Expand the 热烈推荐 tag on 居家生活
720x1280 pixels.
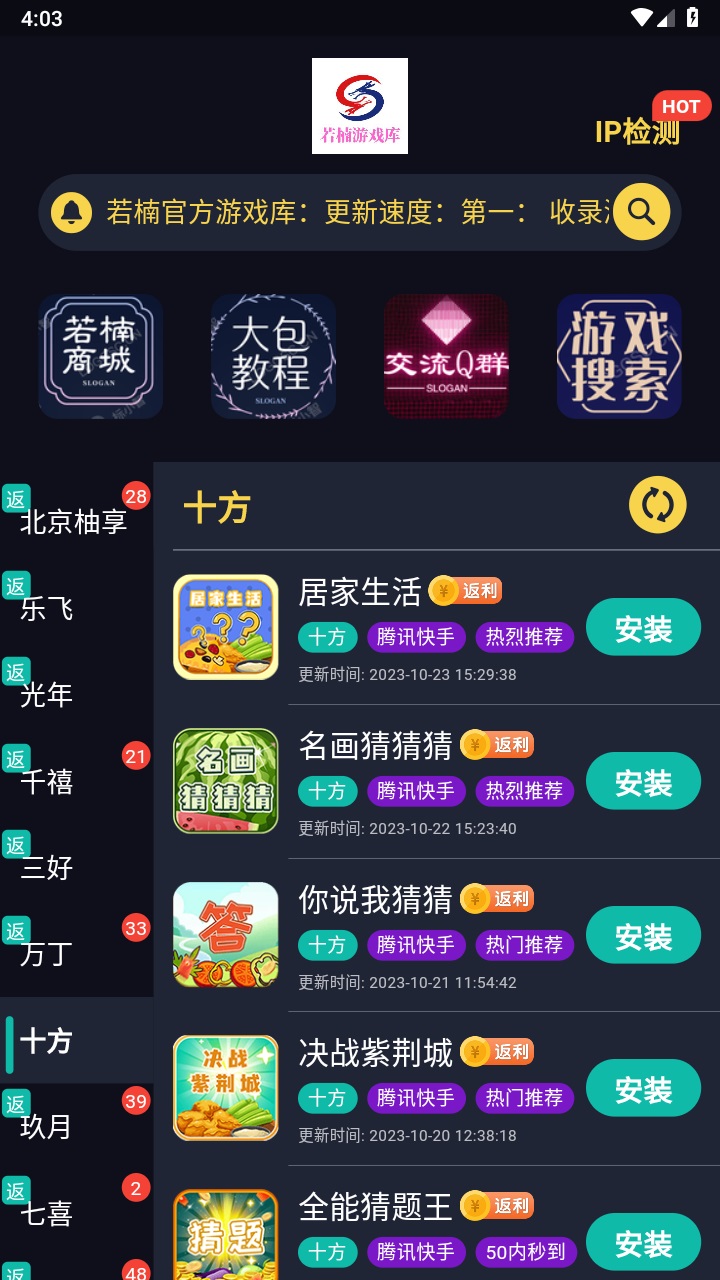[525, 637]
